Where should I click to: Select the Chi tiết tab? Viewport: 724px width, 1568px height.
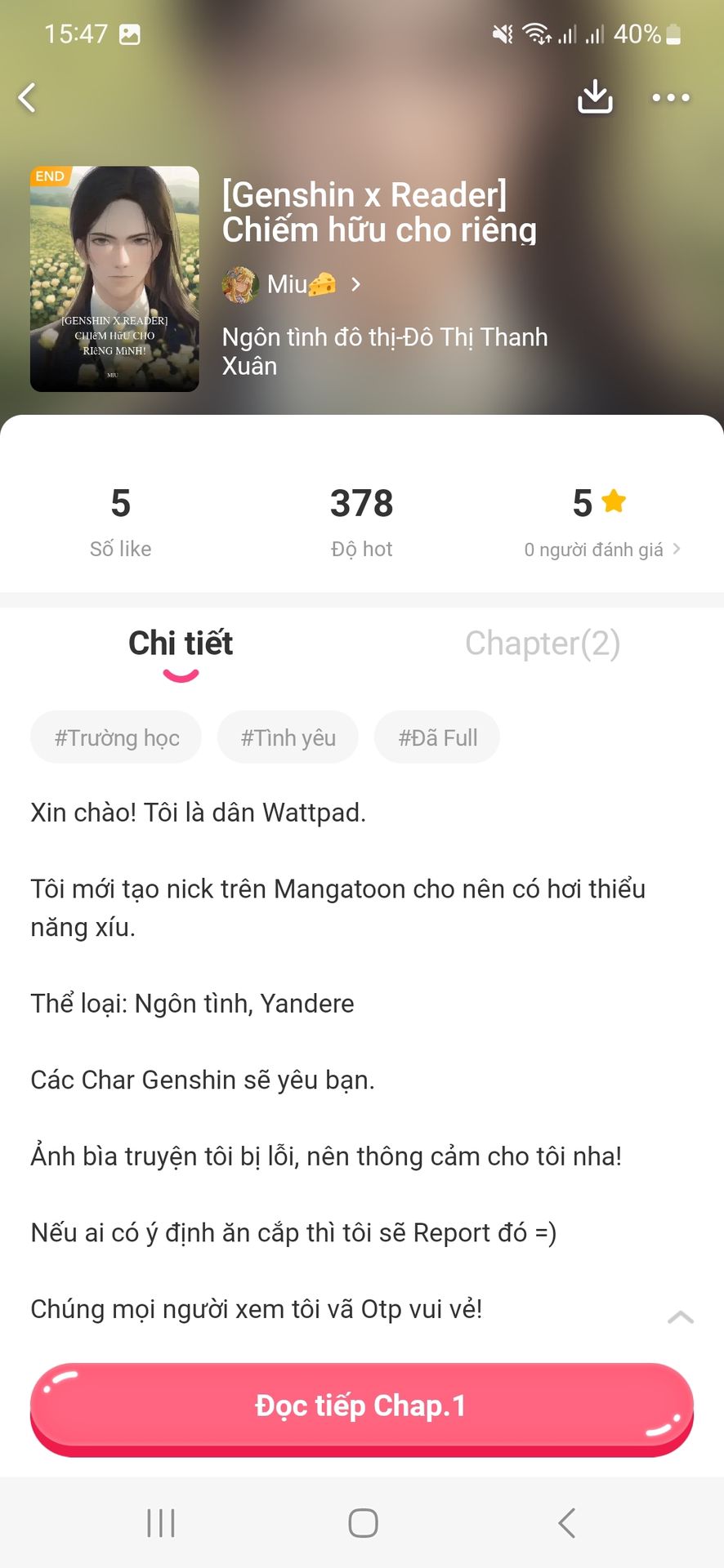(x=181, y=644)
